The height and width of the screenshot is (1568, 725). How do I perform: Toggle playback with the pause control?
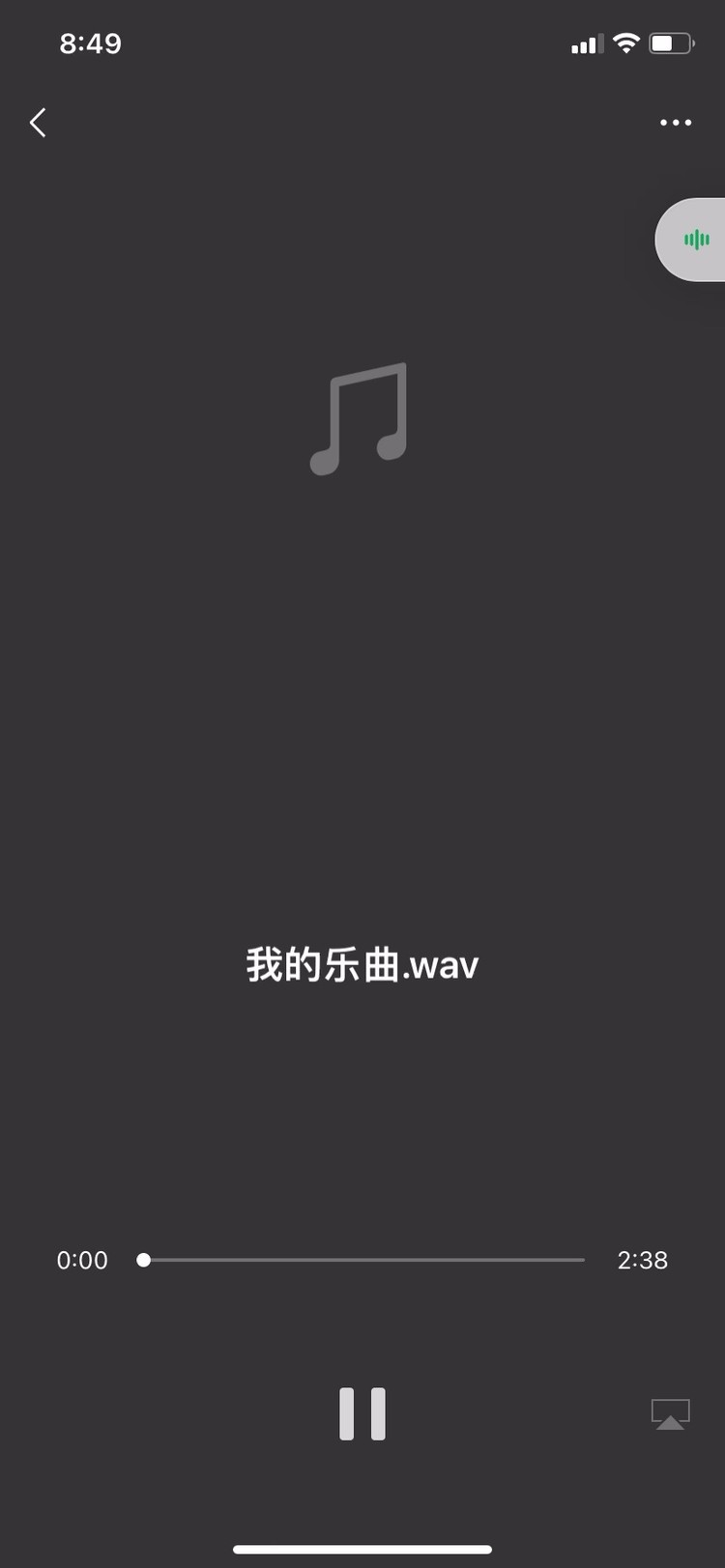(x=362, y=1413)
